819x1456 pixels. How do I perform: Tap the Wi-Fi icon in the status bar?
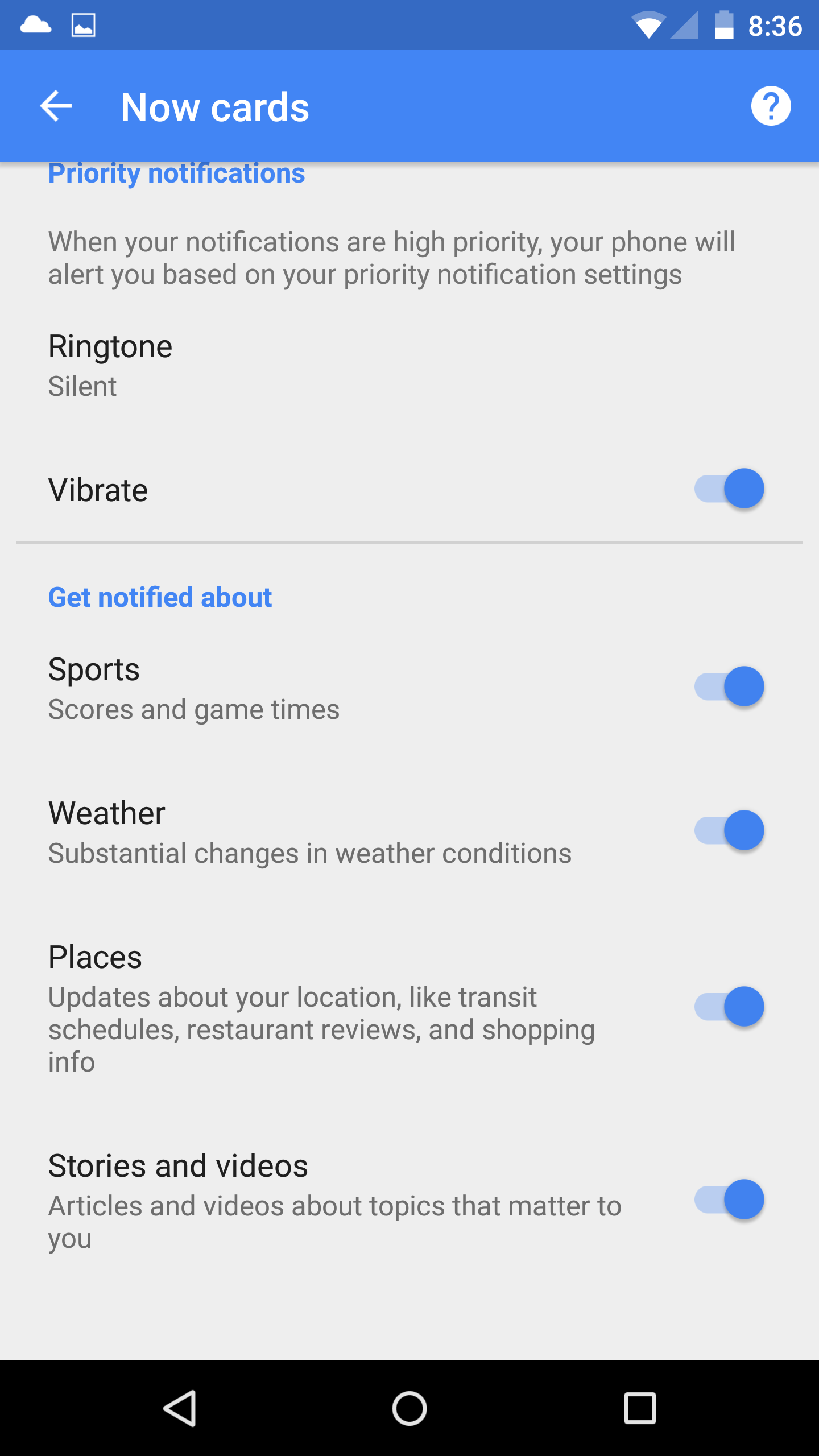650,24
